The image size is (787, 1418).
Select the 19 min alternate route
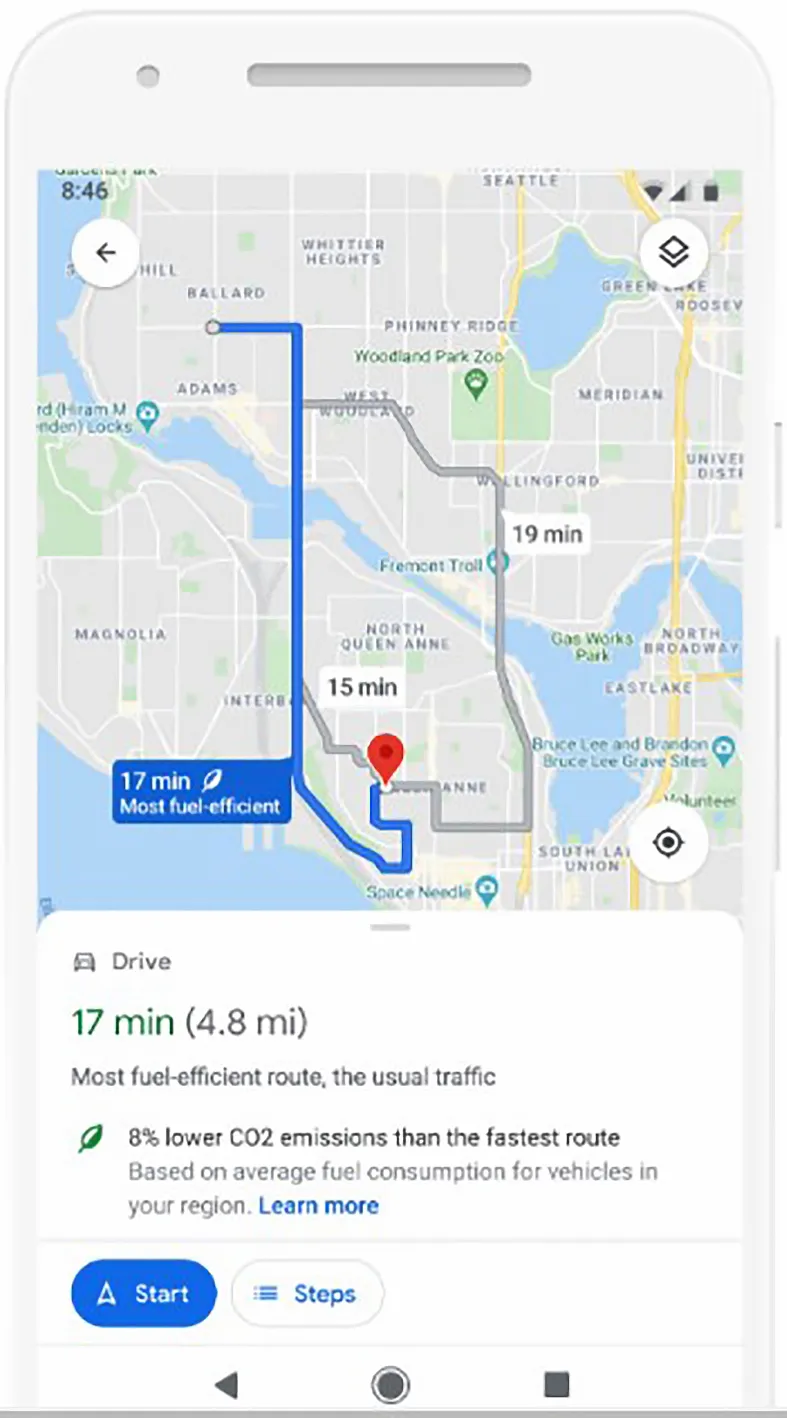coord(546,534)
